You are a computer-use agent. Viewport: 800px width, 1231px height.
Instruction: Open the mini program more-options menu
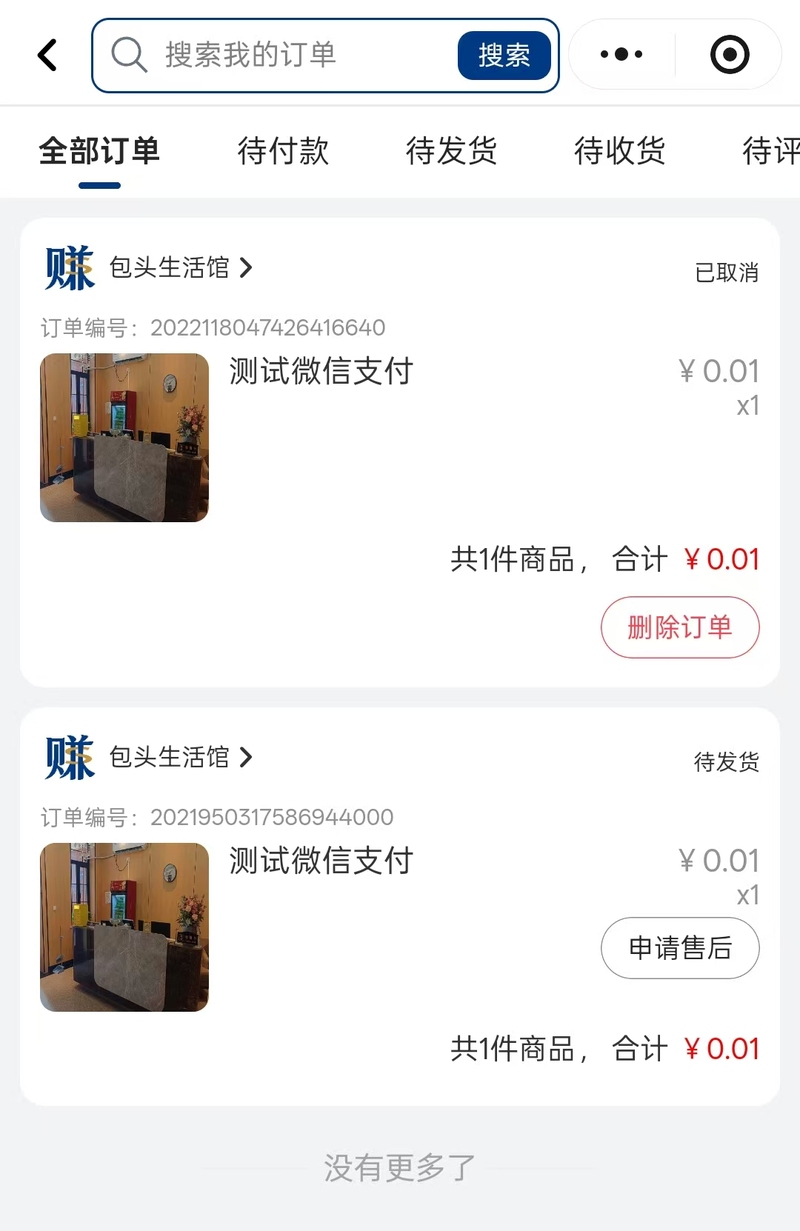coord(622,55)
